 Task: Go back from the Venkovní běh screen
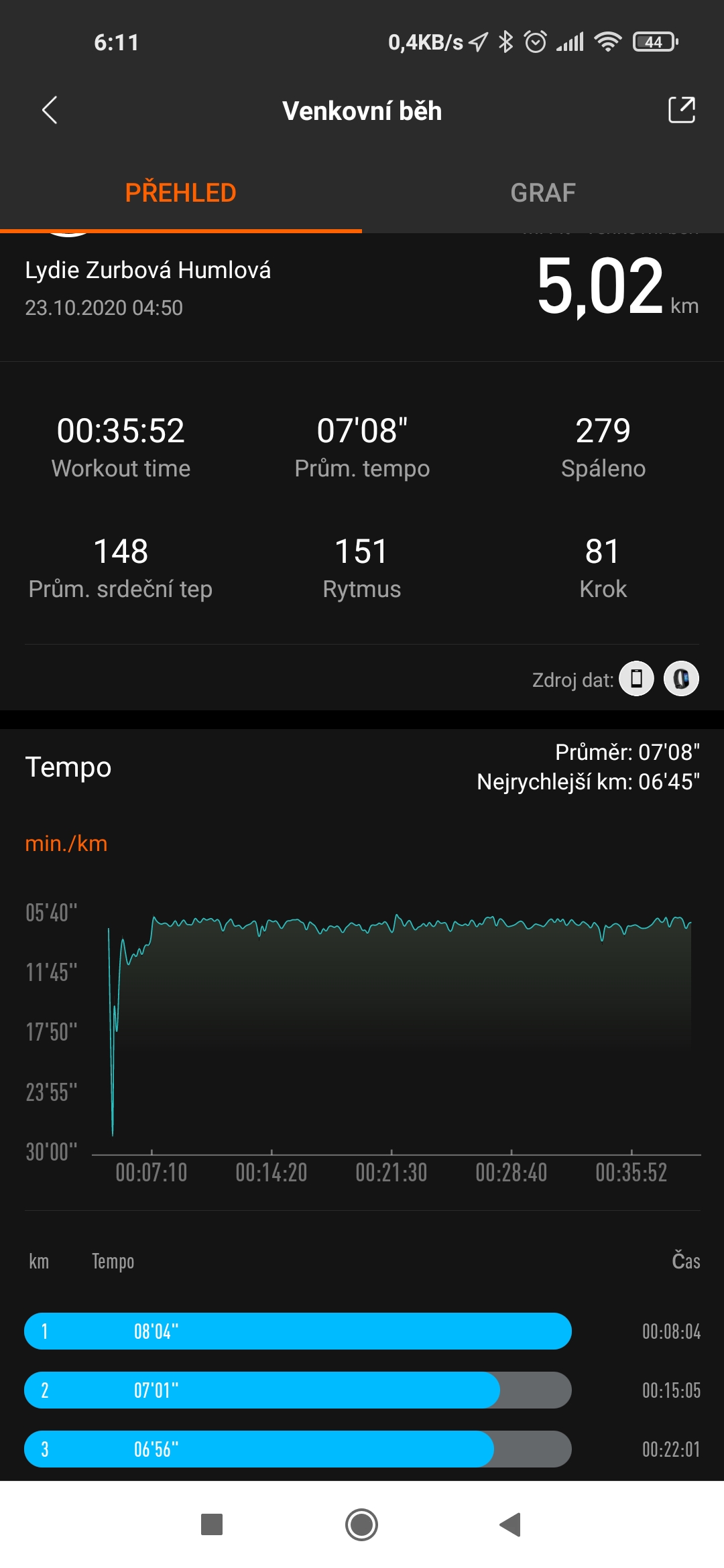49,111
